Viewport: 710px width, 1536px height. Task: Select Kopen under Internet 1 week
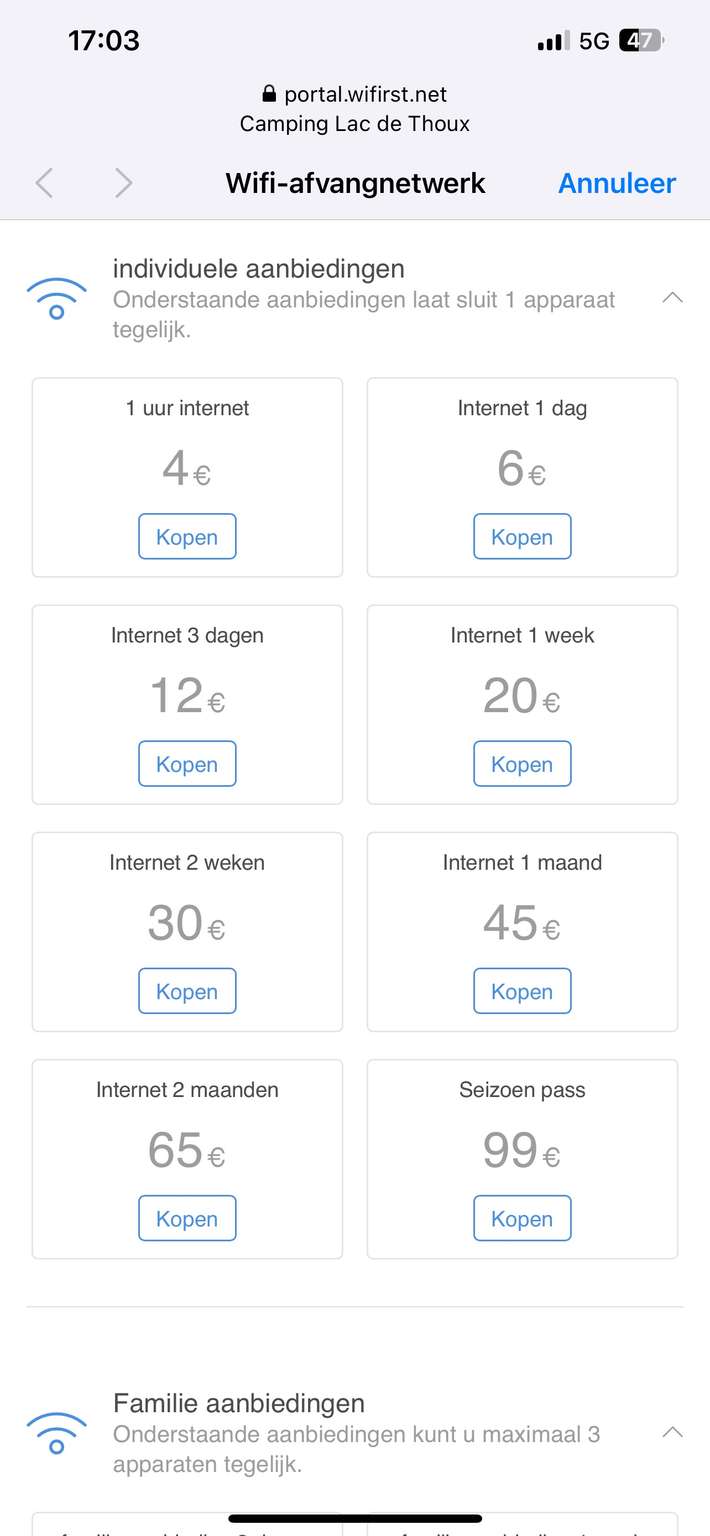pyautogui.click(x=522, y=764)
